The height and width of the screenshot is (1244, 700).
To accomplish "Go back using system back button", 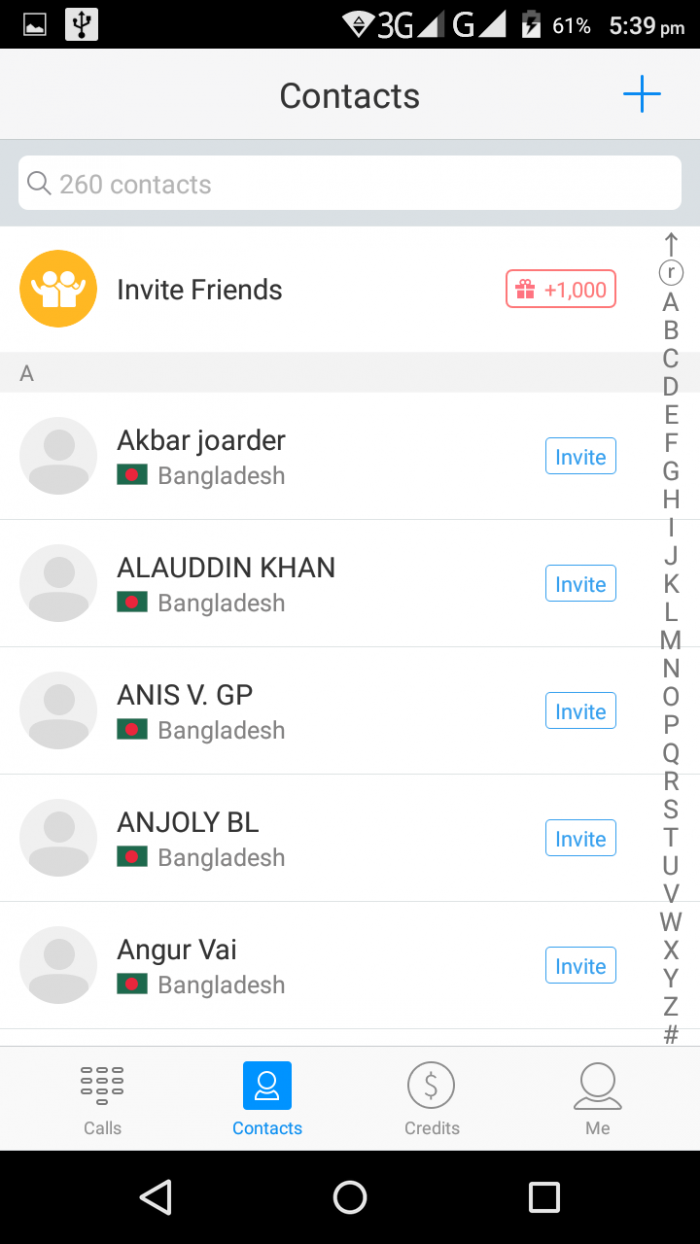I will 156,1197.
